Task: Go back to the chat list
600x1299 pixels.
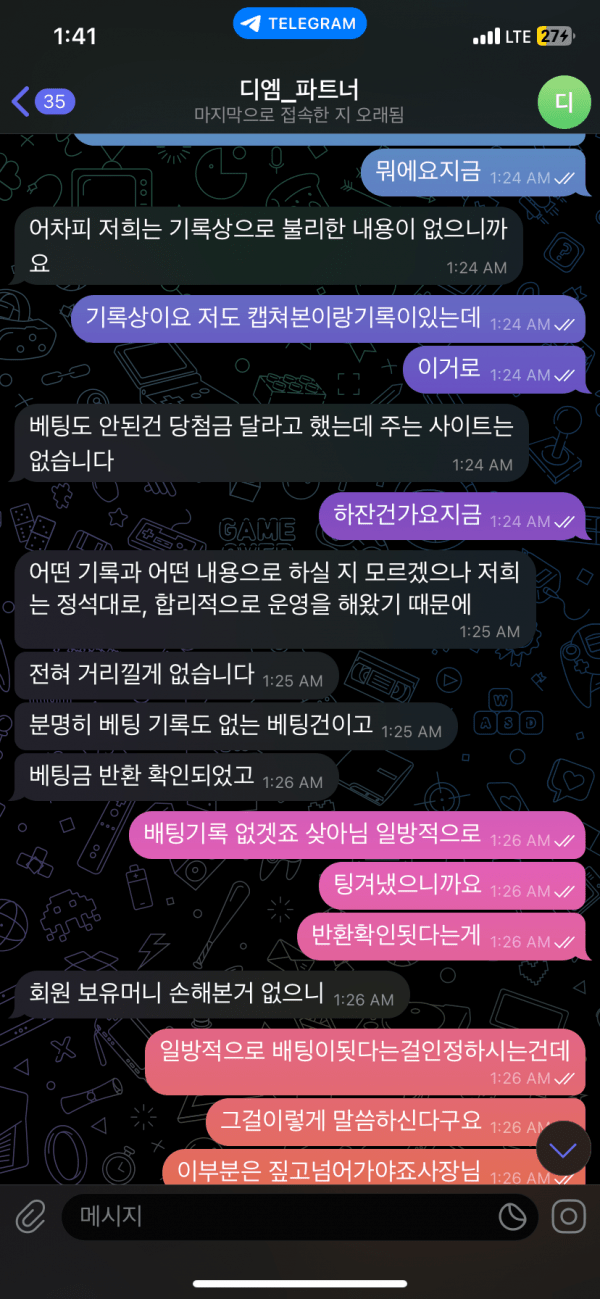Action: 40,101
